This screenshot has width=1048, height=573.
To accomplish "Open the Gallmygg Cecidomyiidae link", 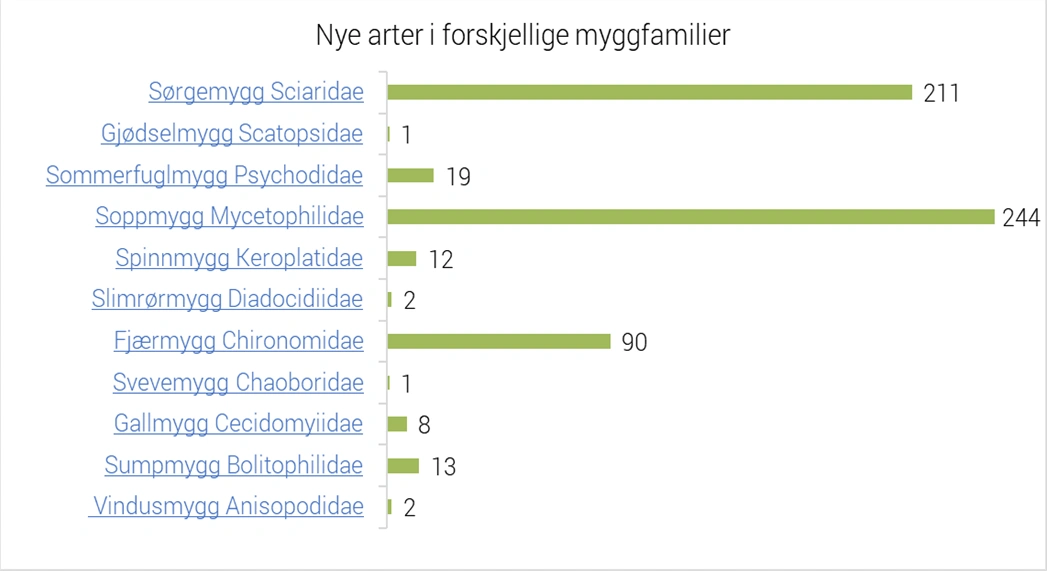I will coord(238,424).
